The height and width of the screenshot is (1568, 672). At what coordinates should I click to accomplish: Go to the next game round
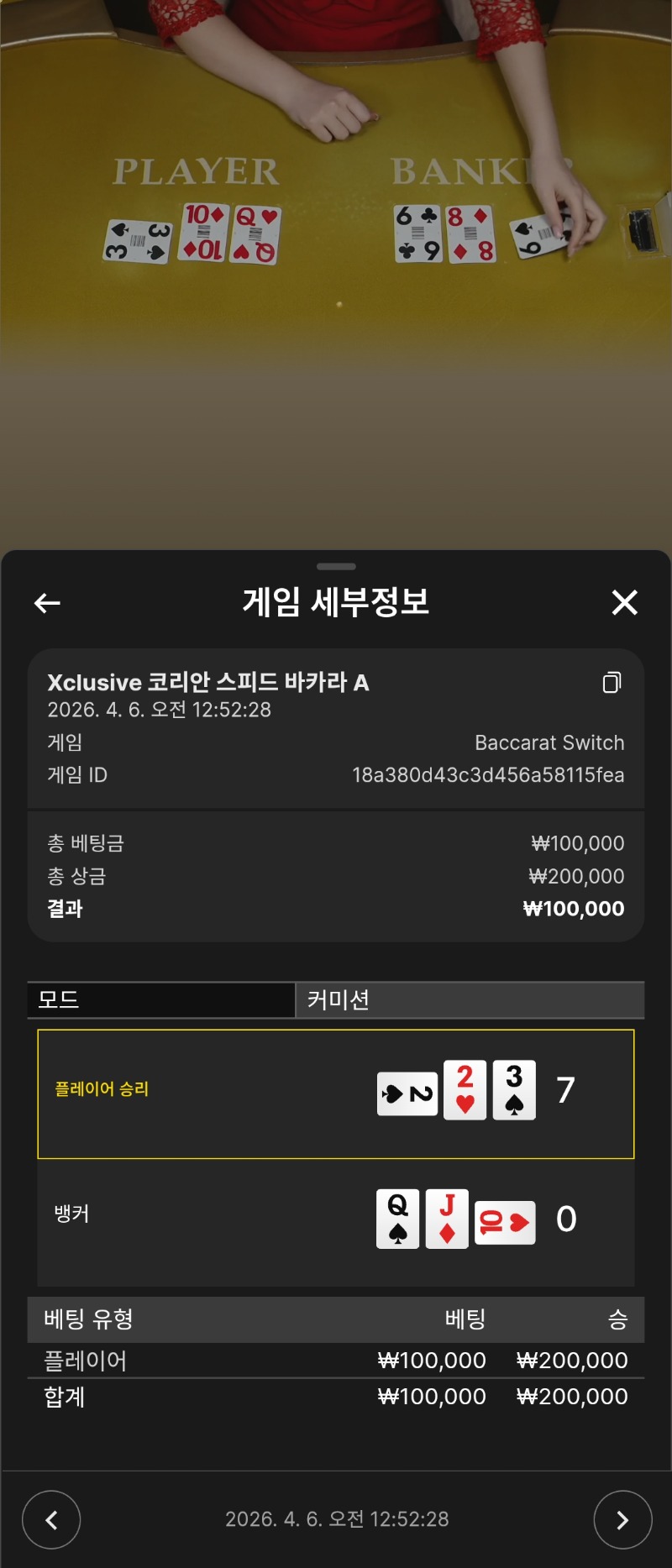point(622,1519)
